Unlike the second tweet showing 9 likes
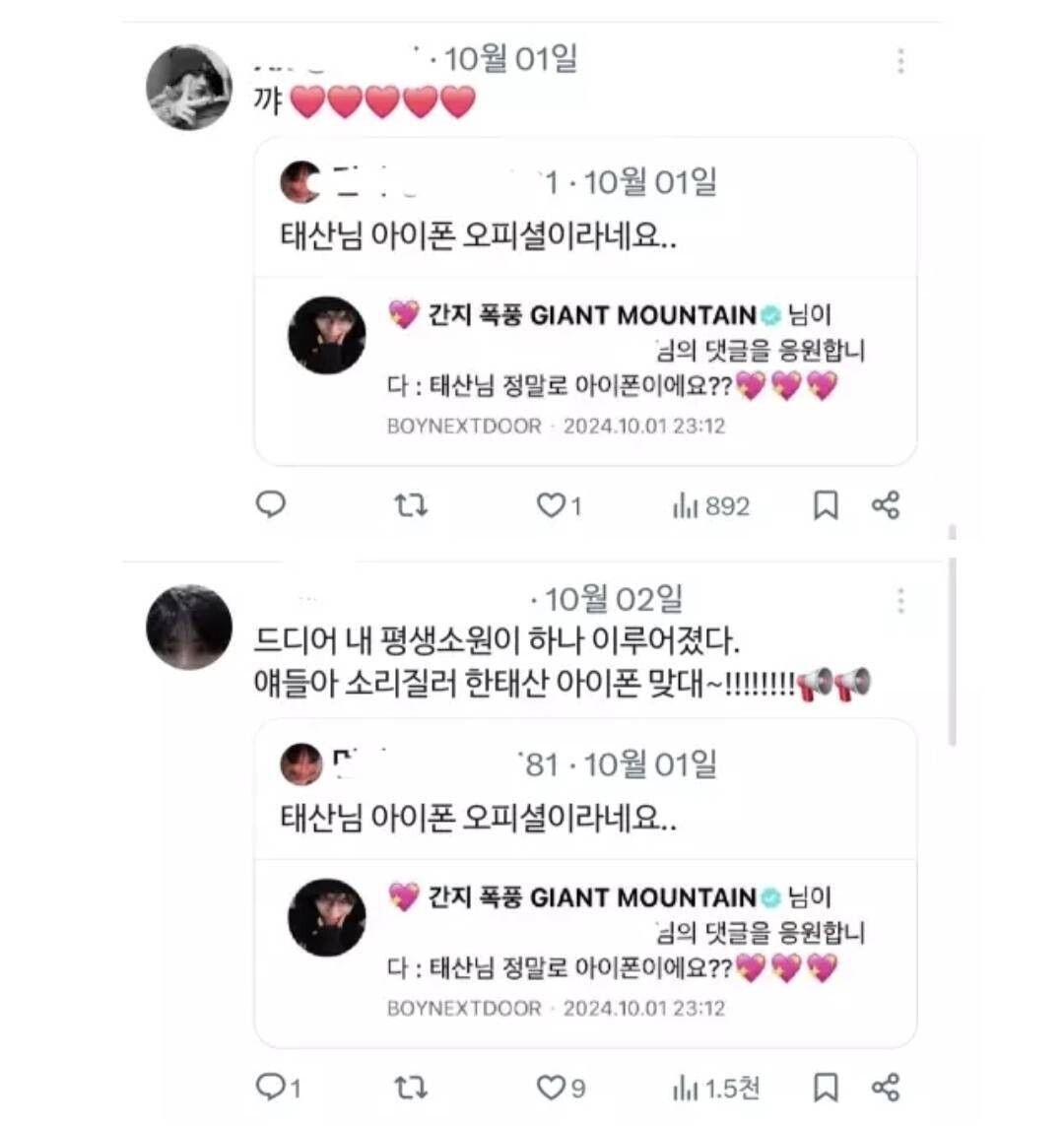The image size is (1064, 1126). (x=553, y=1088)
